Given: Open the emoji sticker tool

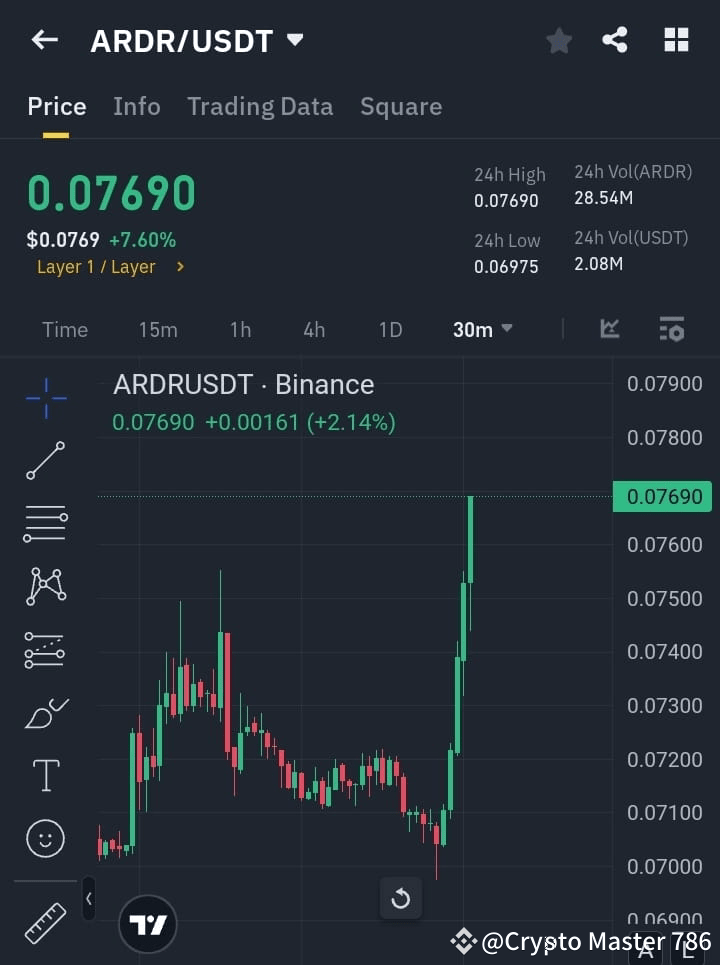Looking at the screenshot, I should coord(45,838).
